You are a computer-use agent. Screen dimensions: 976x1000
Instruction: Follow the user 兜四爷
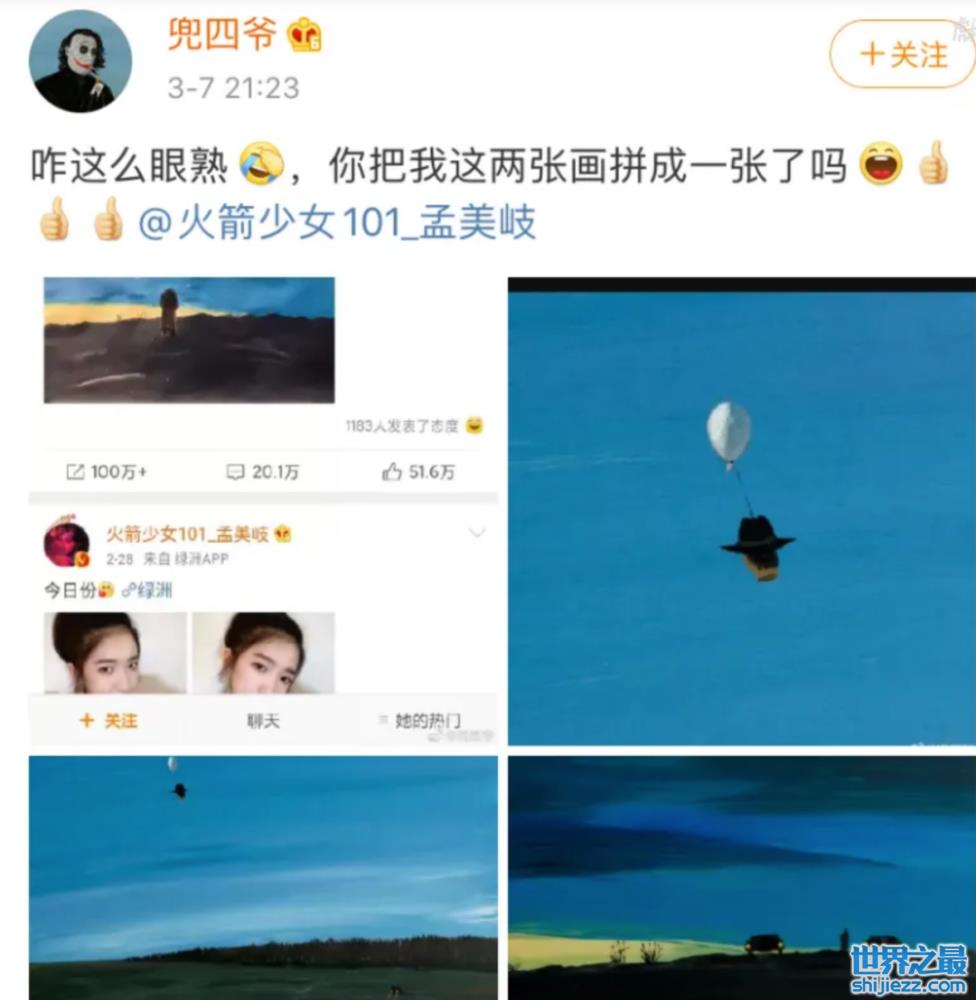coord(905,55)
